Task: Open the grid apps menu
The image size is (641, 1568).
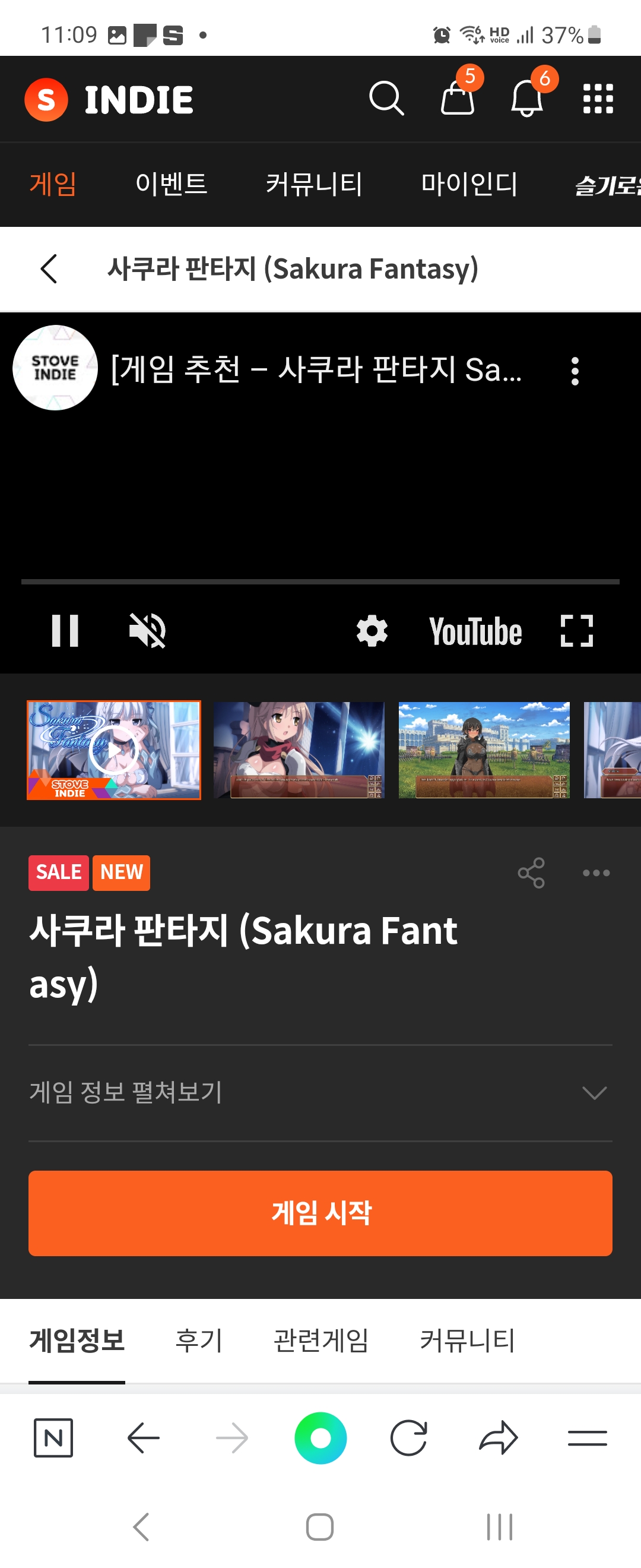Action: 598,99
